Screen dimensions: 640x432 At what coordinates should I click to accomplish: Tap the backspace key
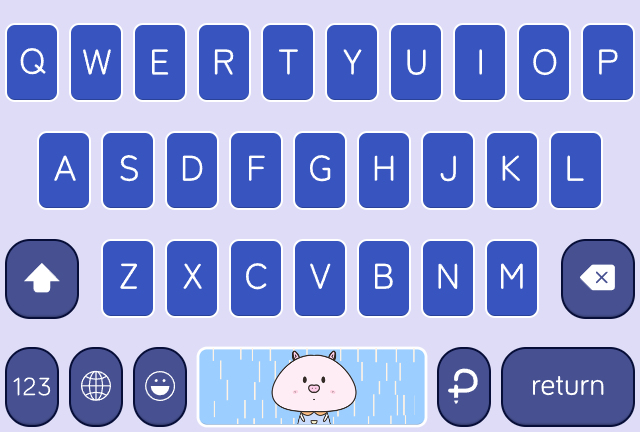pos(598,279)
